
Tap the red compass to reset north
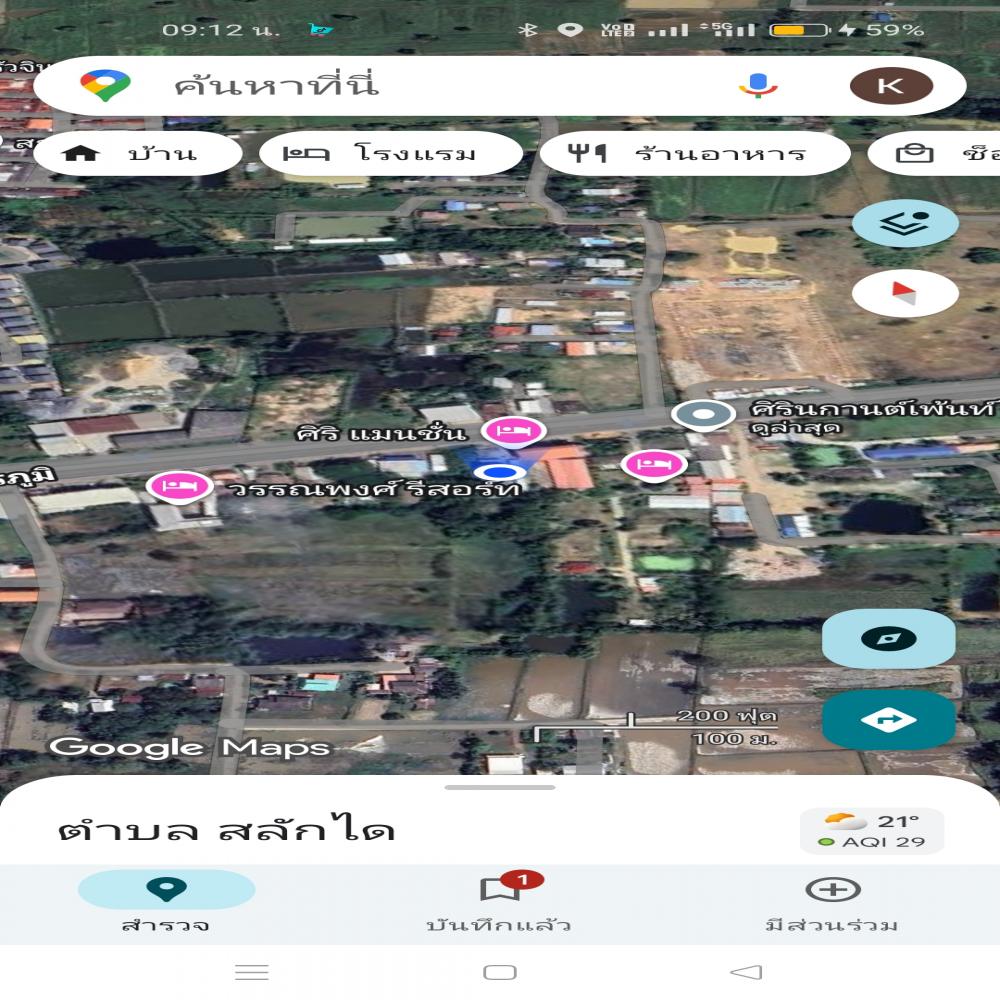point(905,293)
